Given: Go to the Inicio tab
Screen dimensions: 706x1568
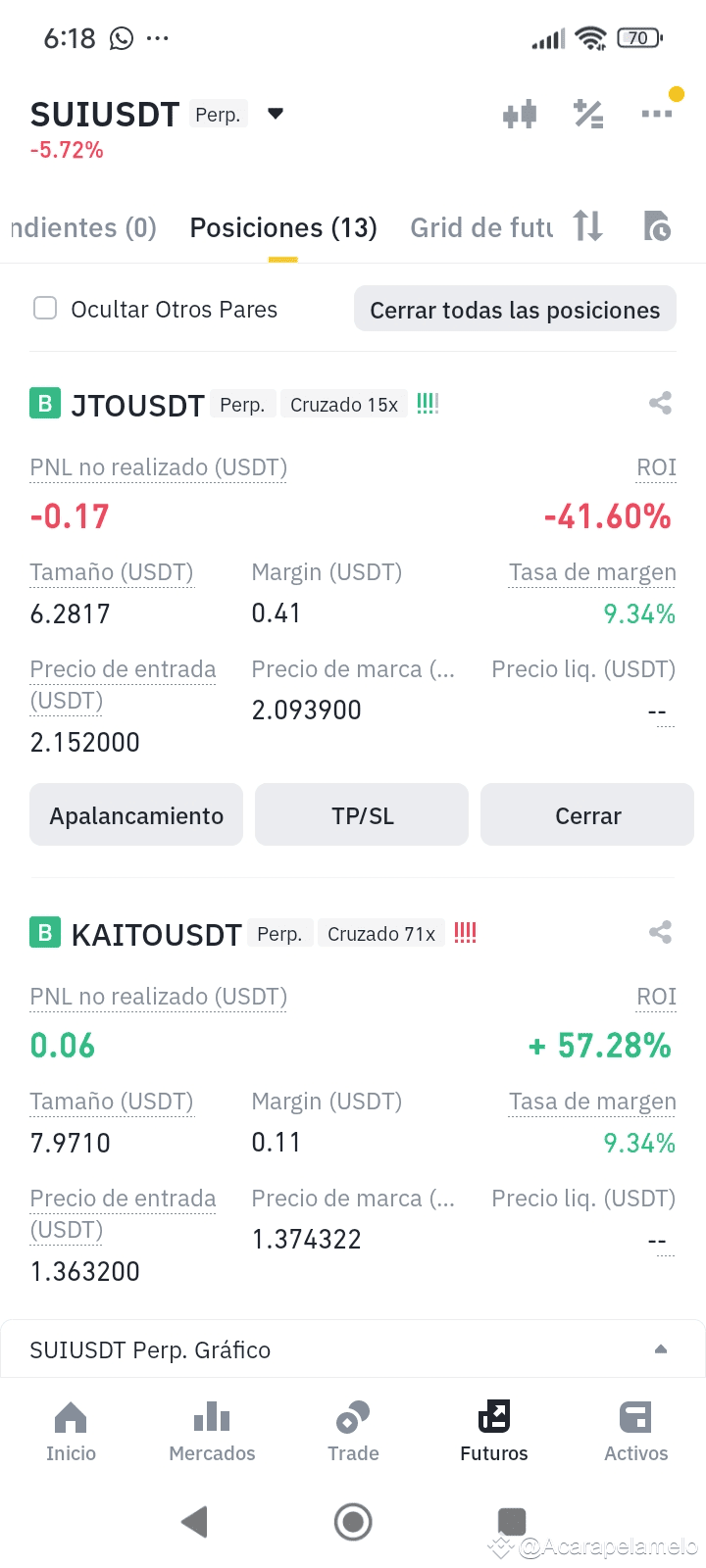Looking at the screenshot, I should 71,1431.
